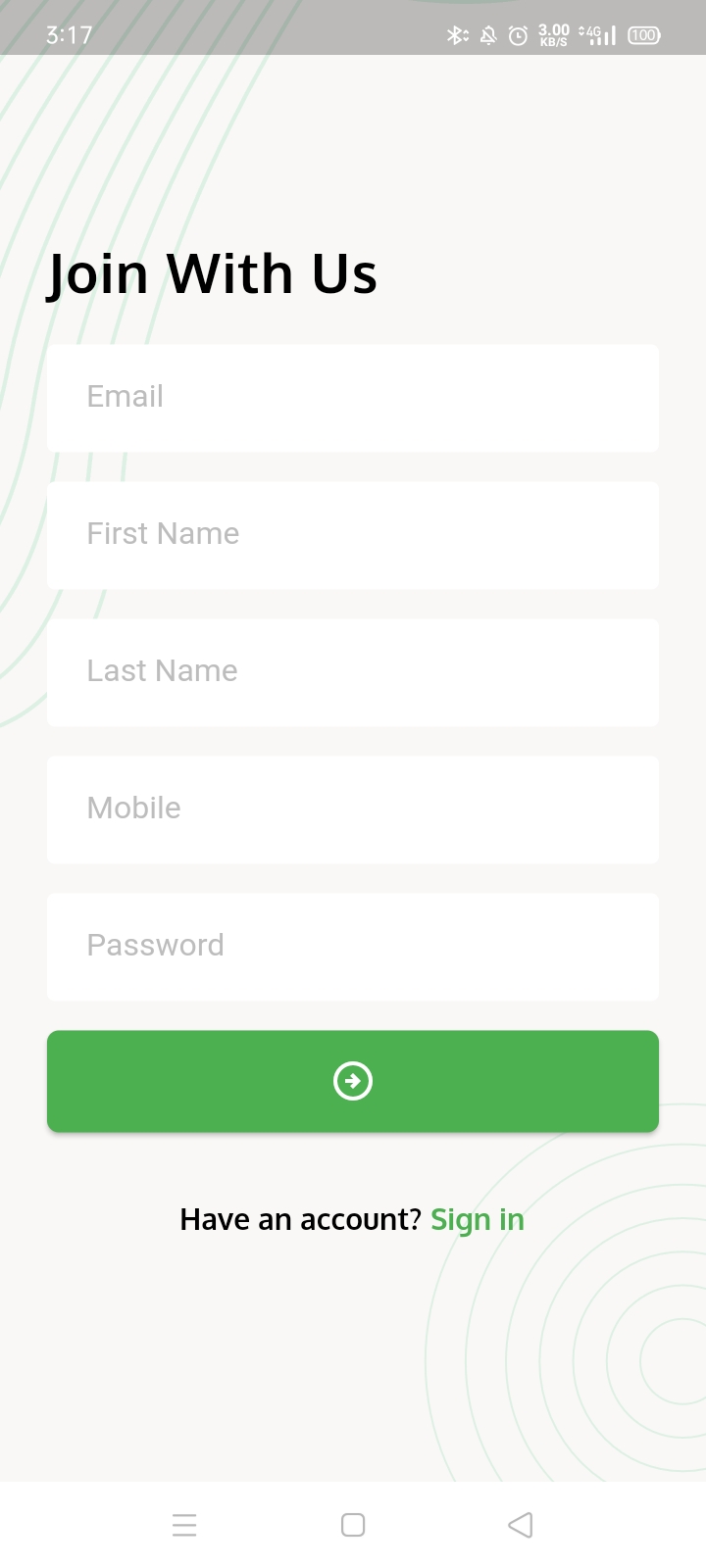
Task: Tap the recents icon in navigation bar
Action: (184, 1525)
